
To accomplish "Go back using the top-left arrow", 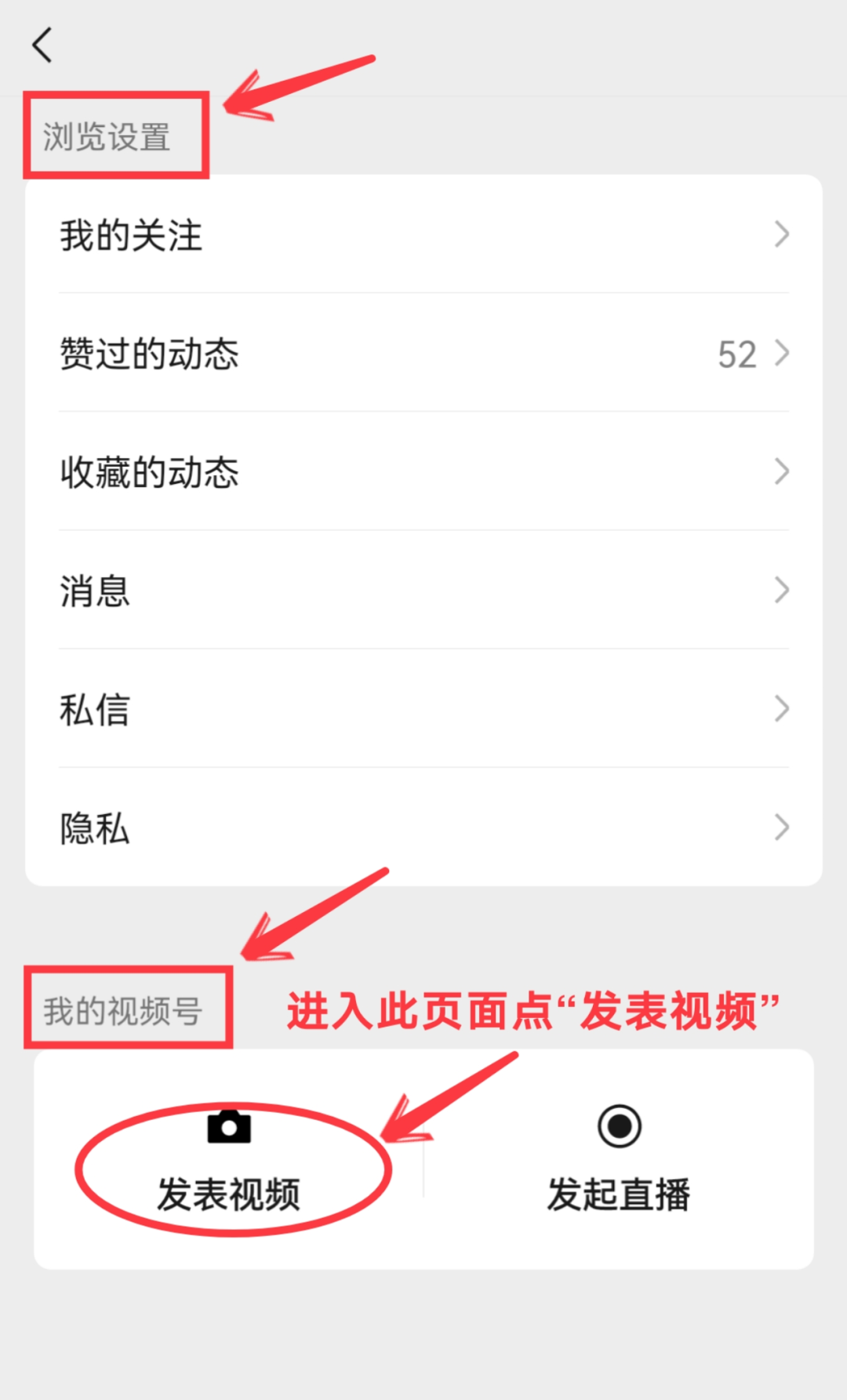I will [42, 45].
